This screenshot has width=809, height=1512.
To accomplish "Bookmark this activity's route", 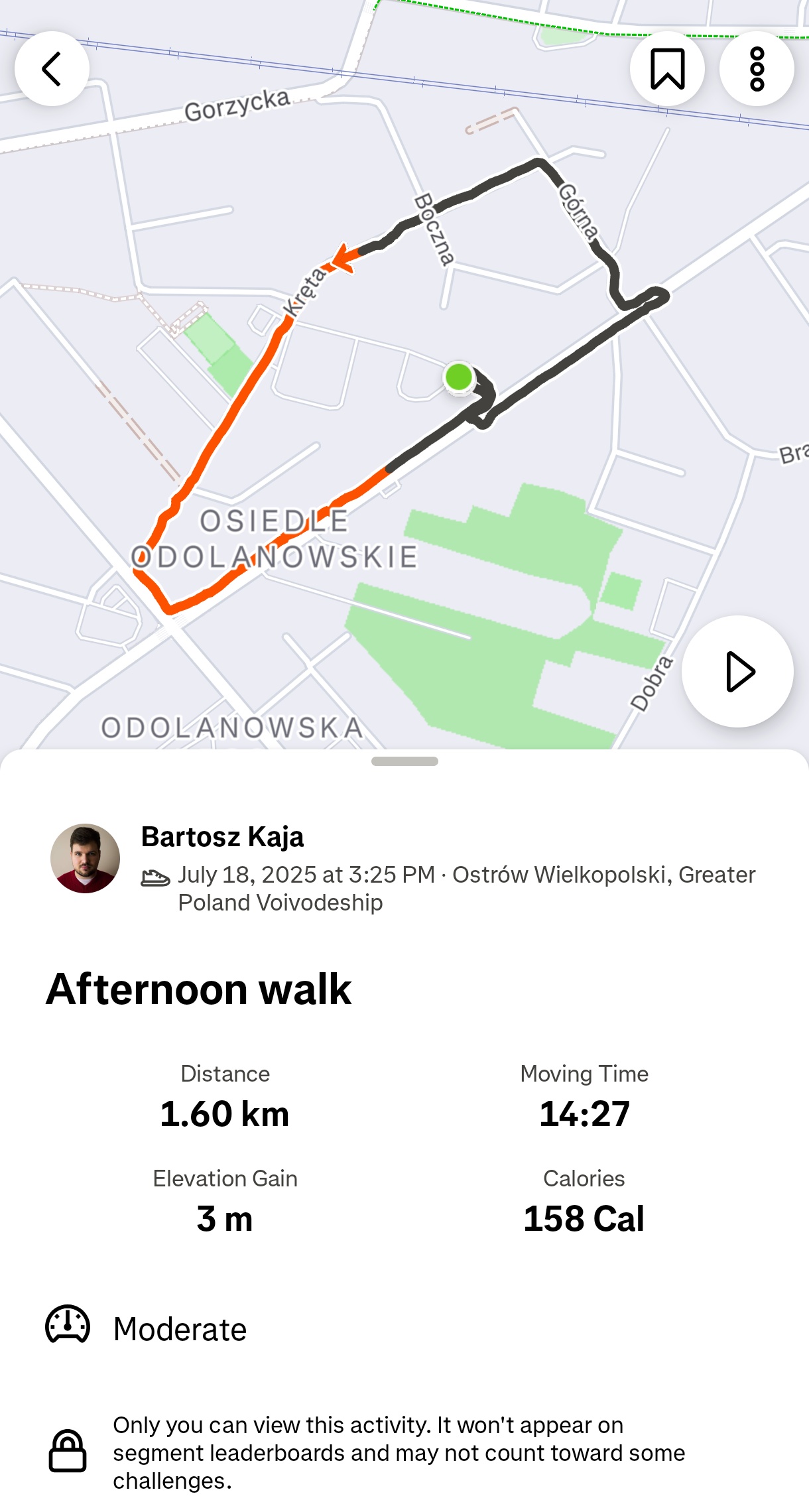I will click(667, 68).
